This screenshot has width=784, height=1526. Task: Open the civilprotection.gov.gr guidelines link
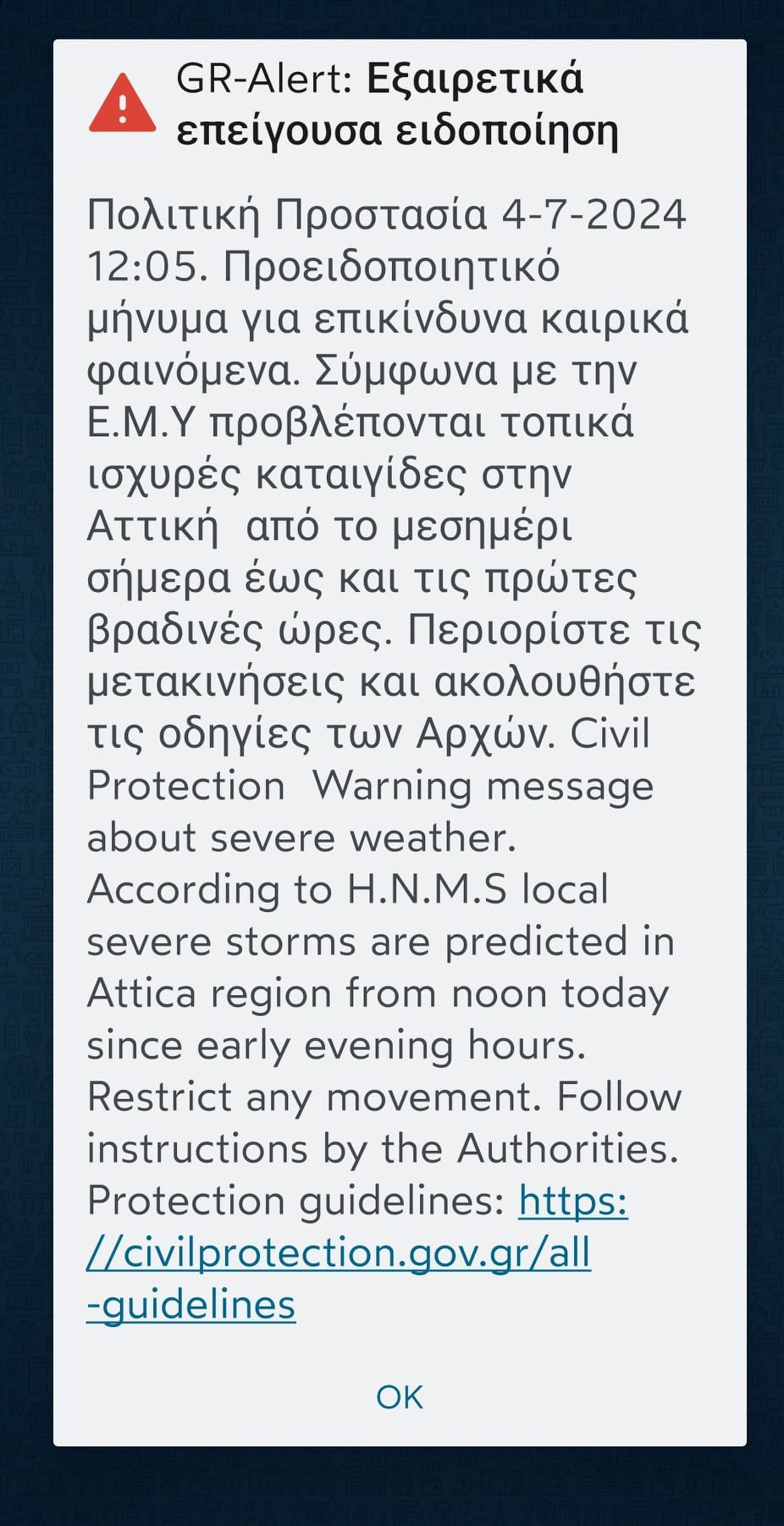(339, 1253)
